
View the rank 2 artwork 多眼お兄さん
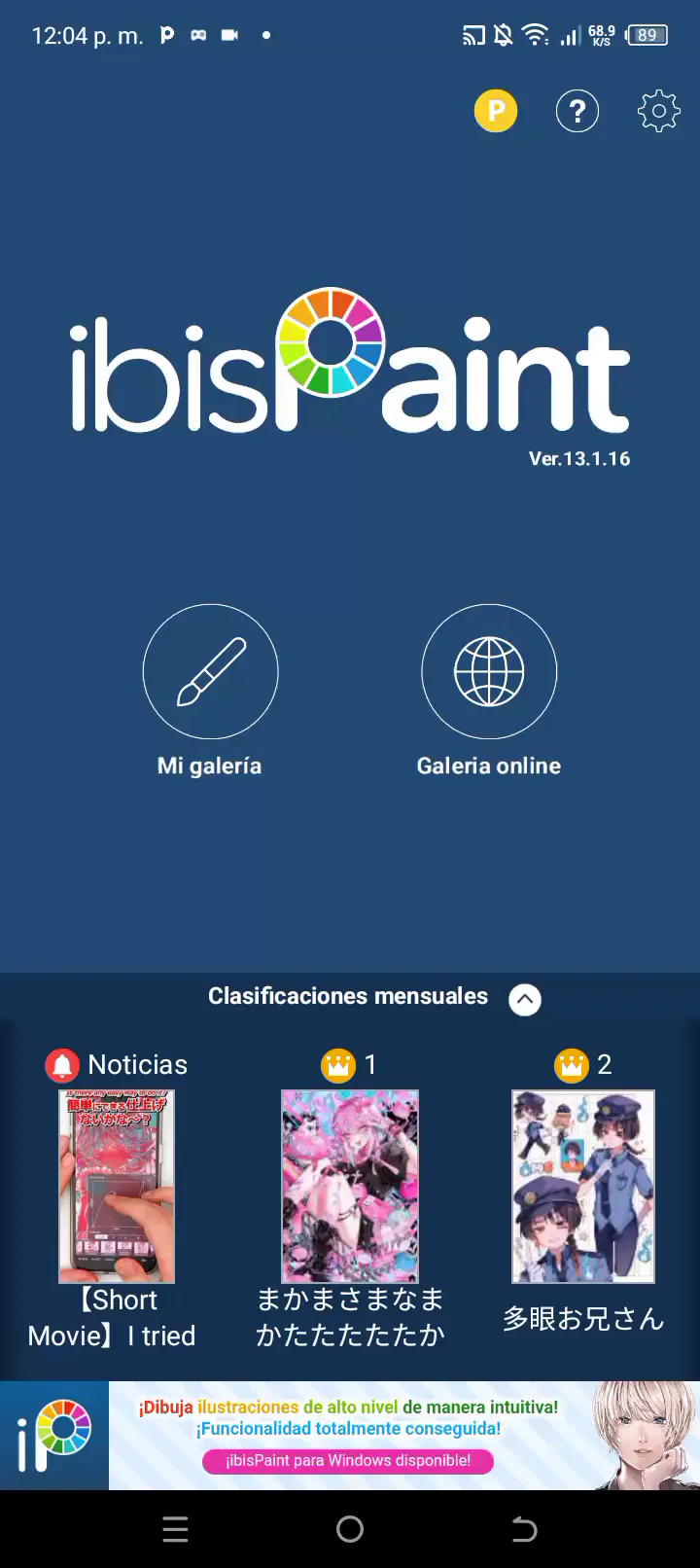583,1186
